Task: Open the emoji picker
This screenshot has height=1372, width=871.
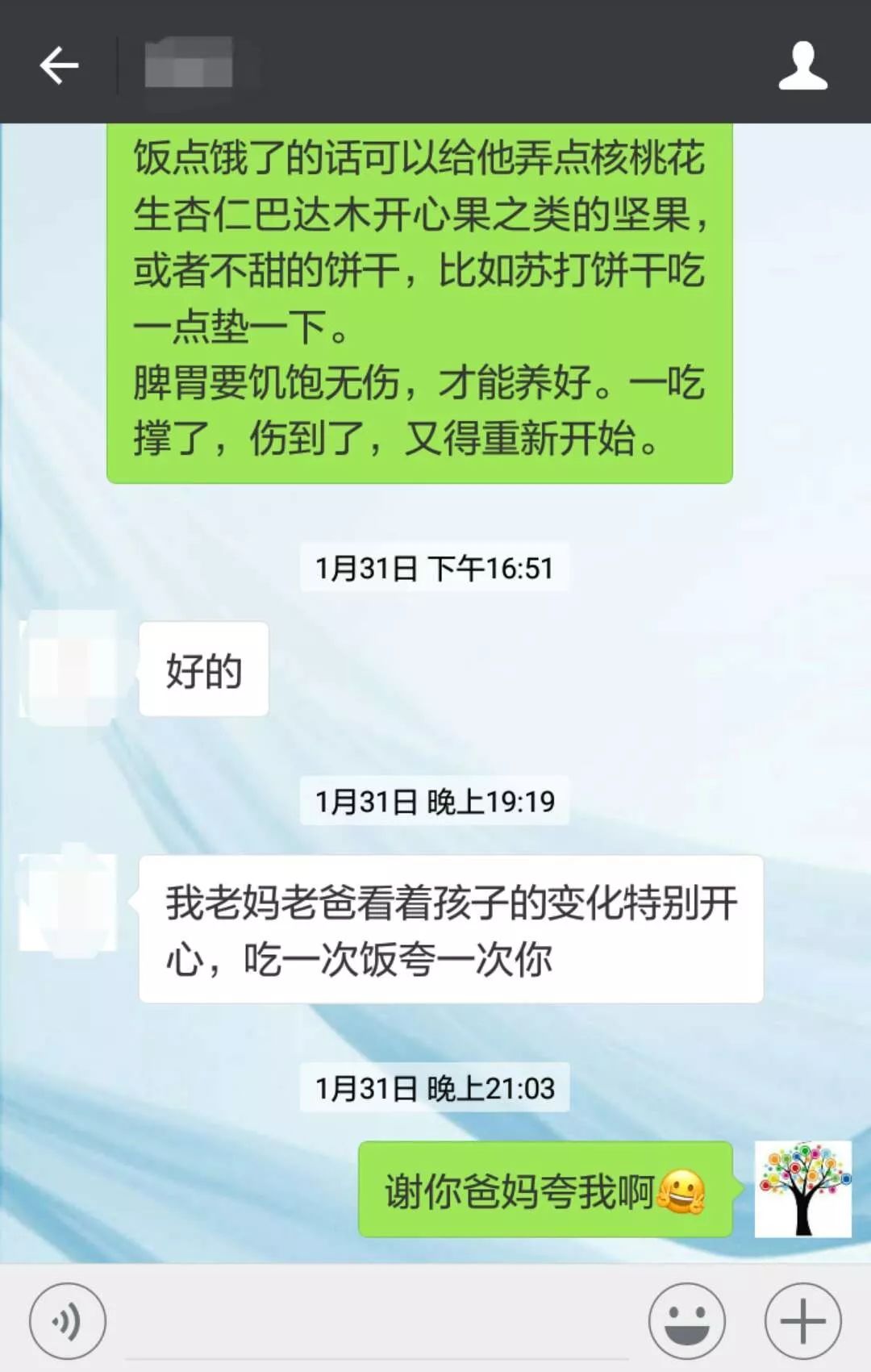Action: pyautogui.click(x=687, y=1322)
